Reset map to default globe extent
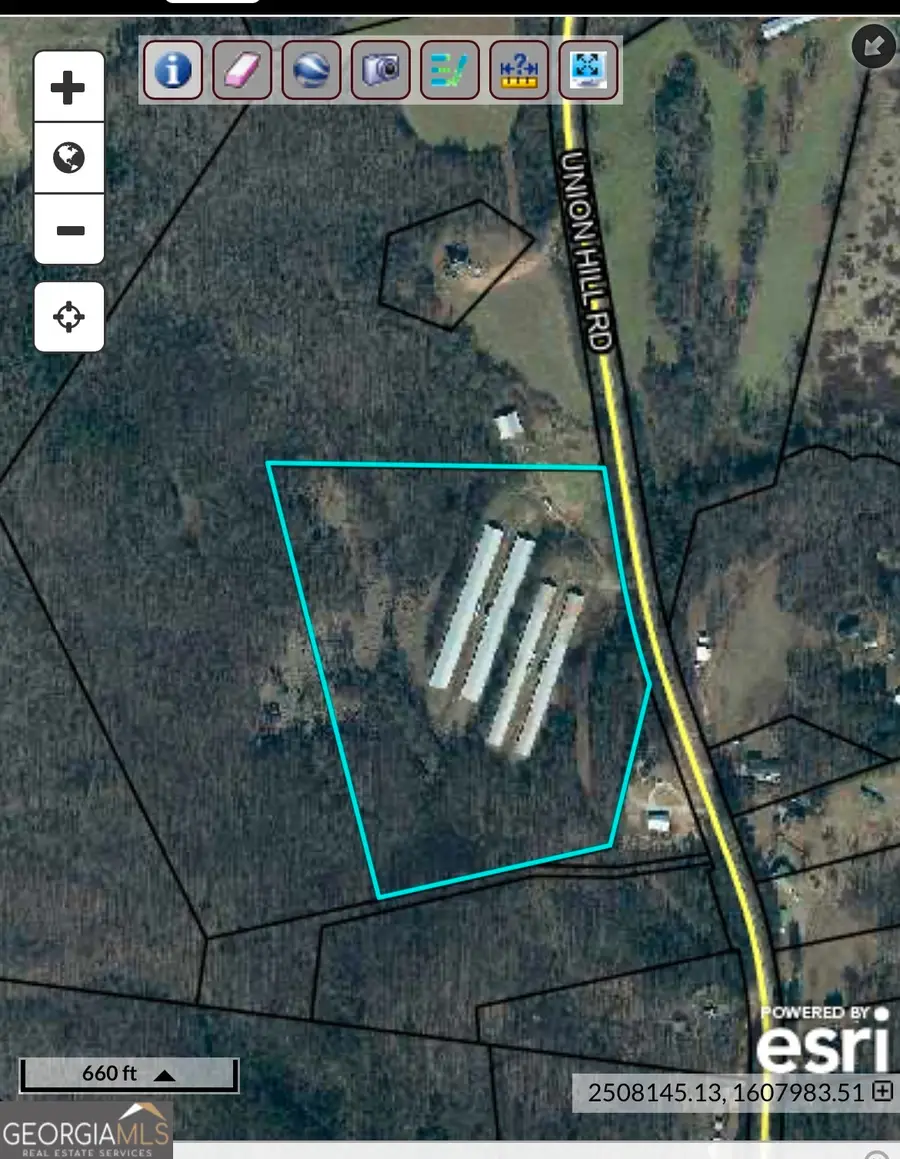This screenshot has height=1159, width=900. (69, 158)
